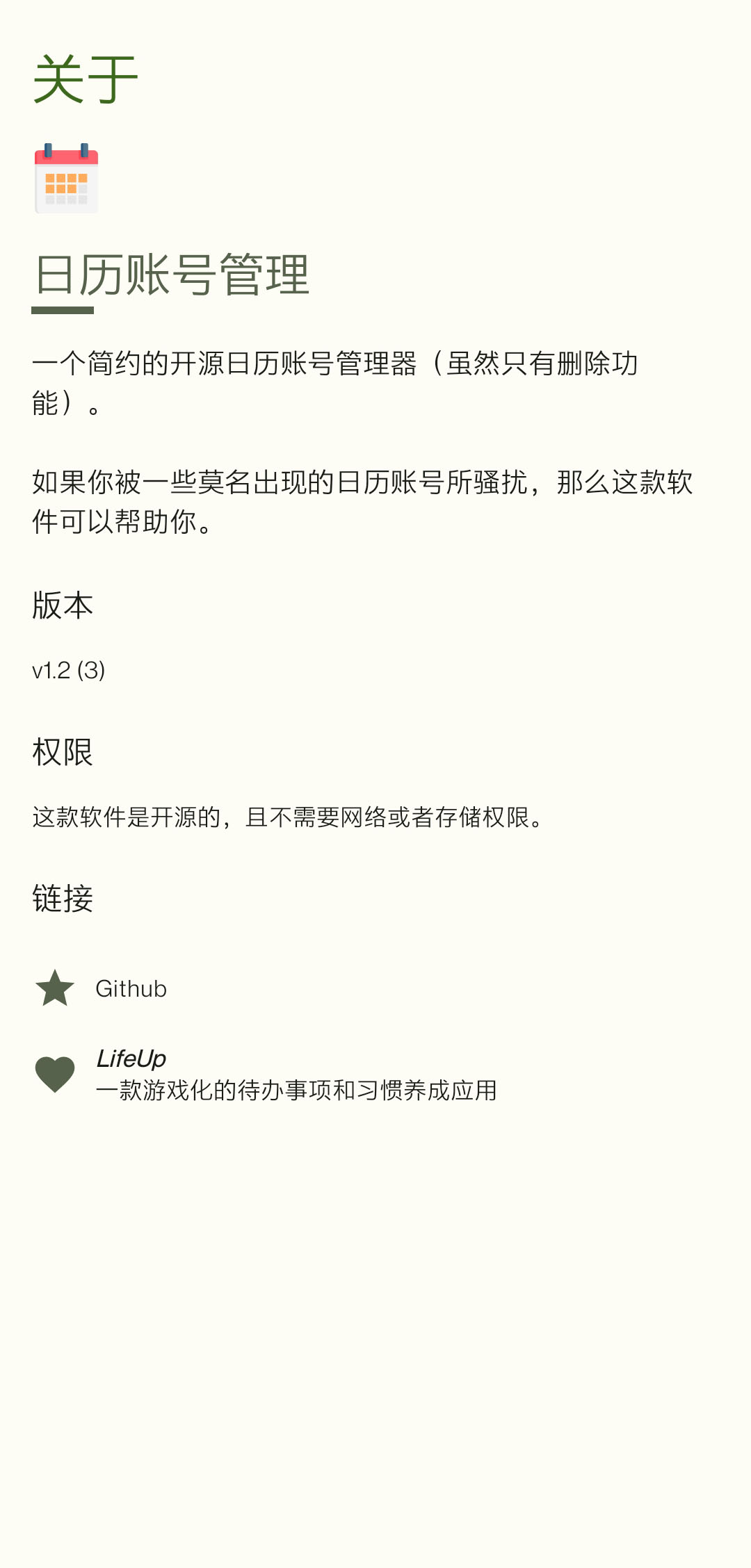The height and width of the screenshot is (1568, 751).
Task: Click the LifeUp subtitle about habit building
Action: tap(298, 1090)
